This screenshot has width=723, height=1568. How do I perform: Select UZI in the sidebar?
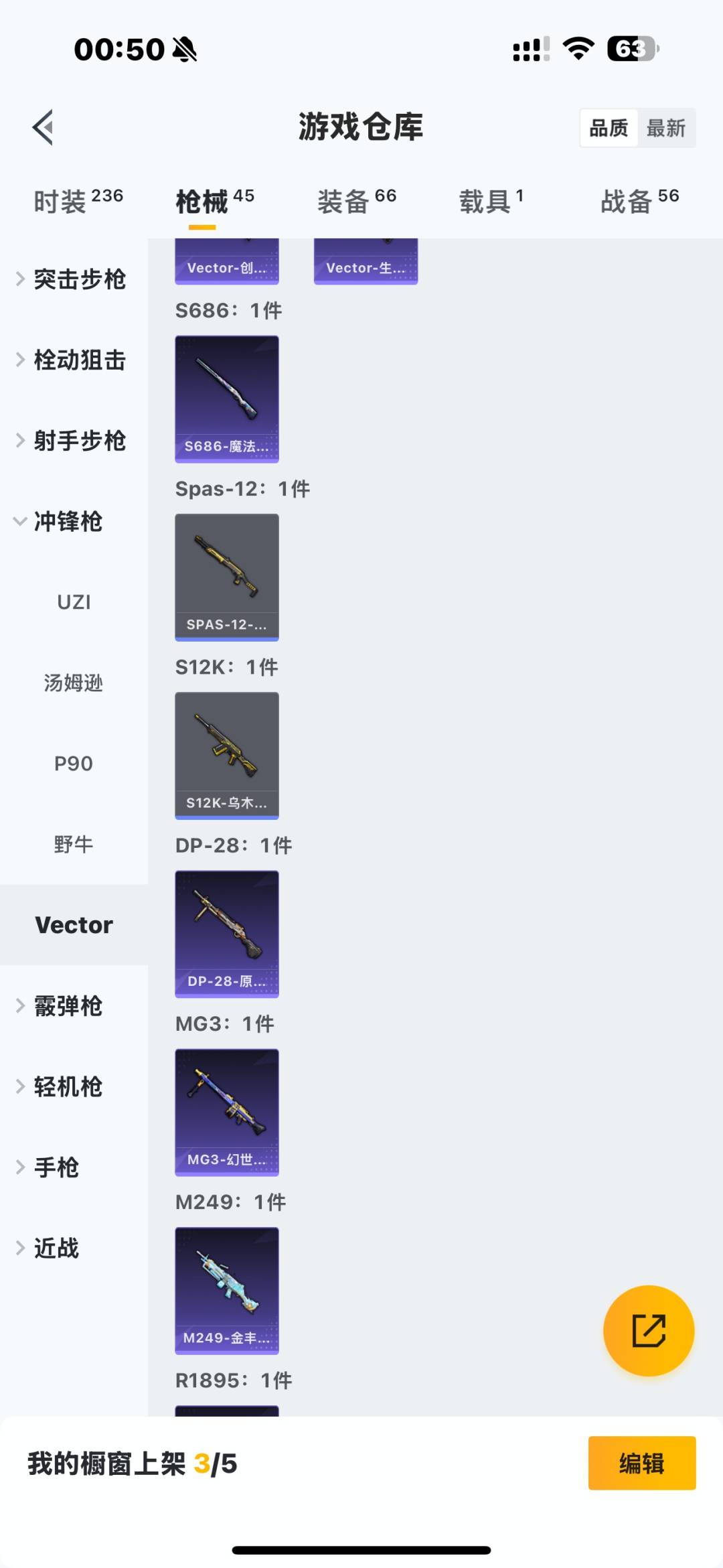[74, 602]
